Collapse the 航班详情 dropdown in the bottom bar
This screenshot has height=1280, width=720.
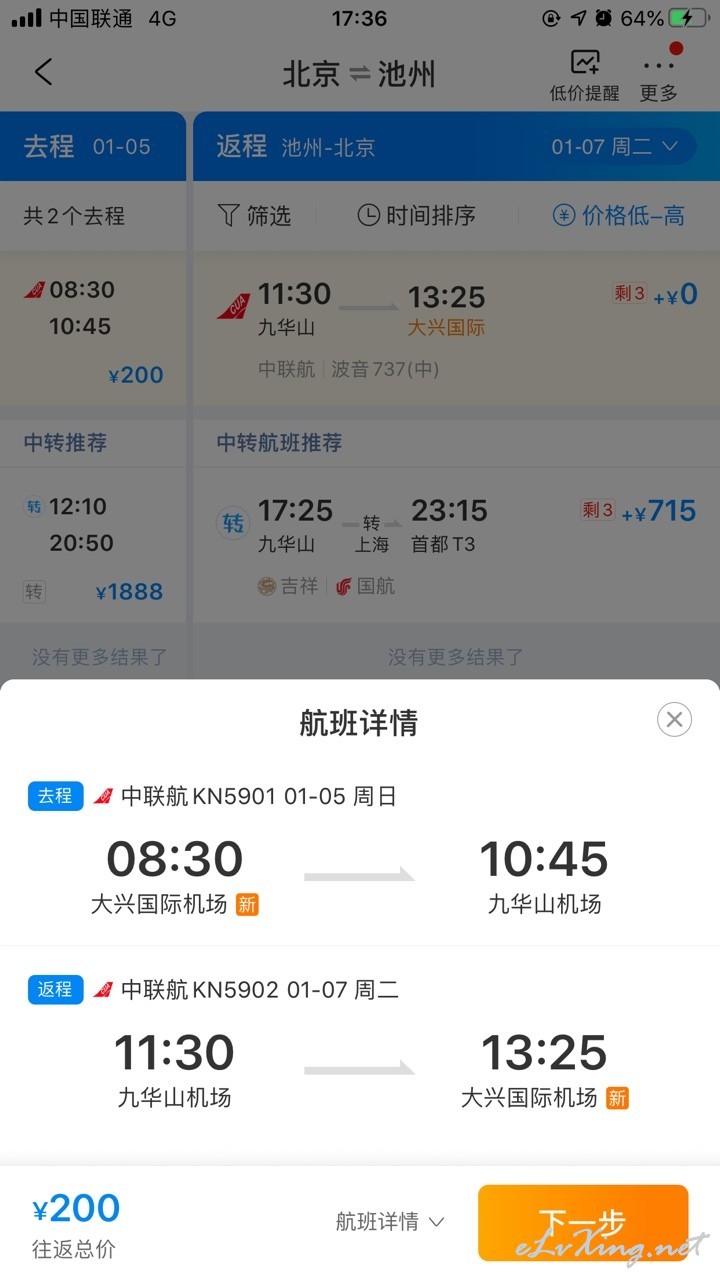pos(390,1221)
